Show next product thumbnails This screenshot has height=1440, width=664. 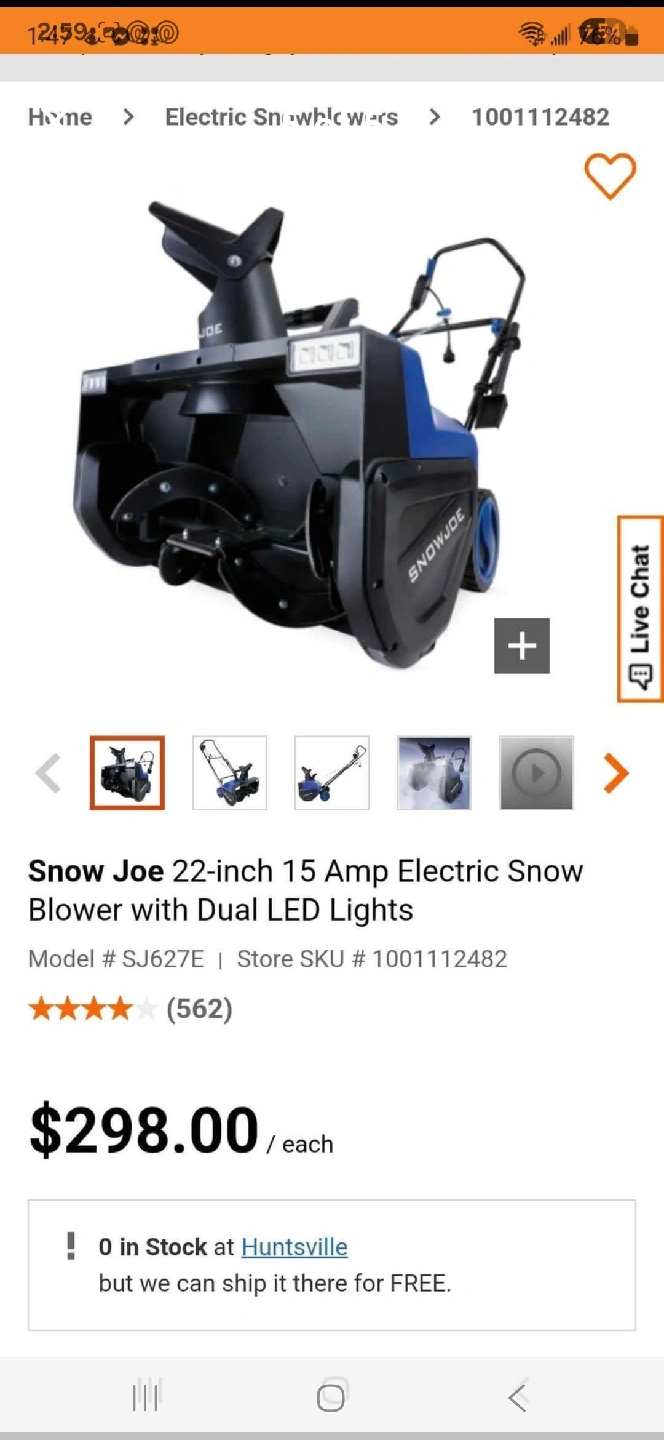click(617, 773)
